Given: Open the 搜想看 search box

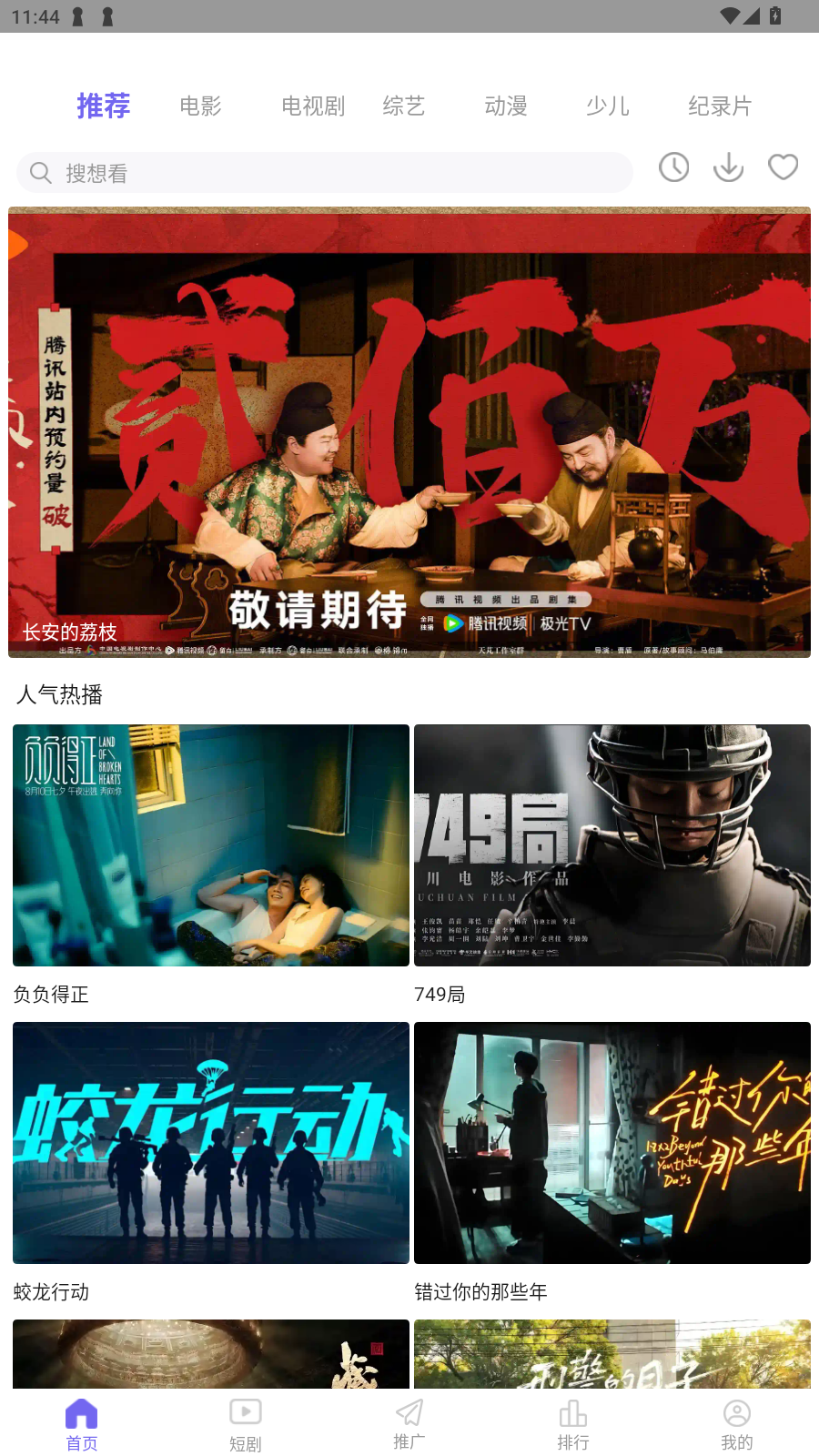Looking at the screenshot, I should pyautogui.click(x=325, y=173).
